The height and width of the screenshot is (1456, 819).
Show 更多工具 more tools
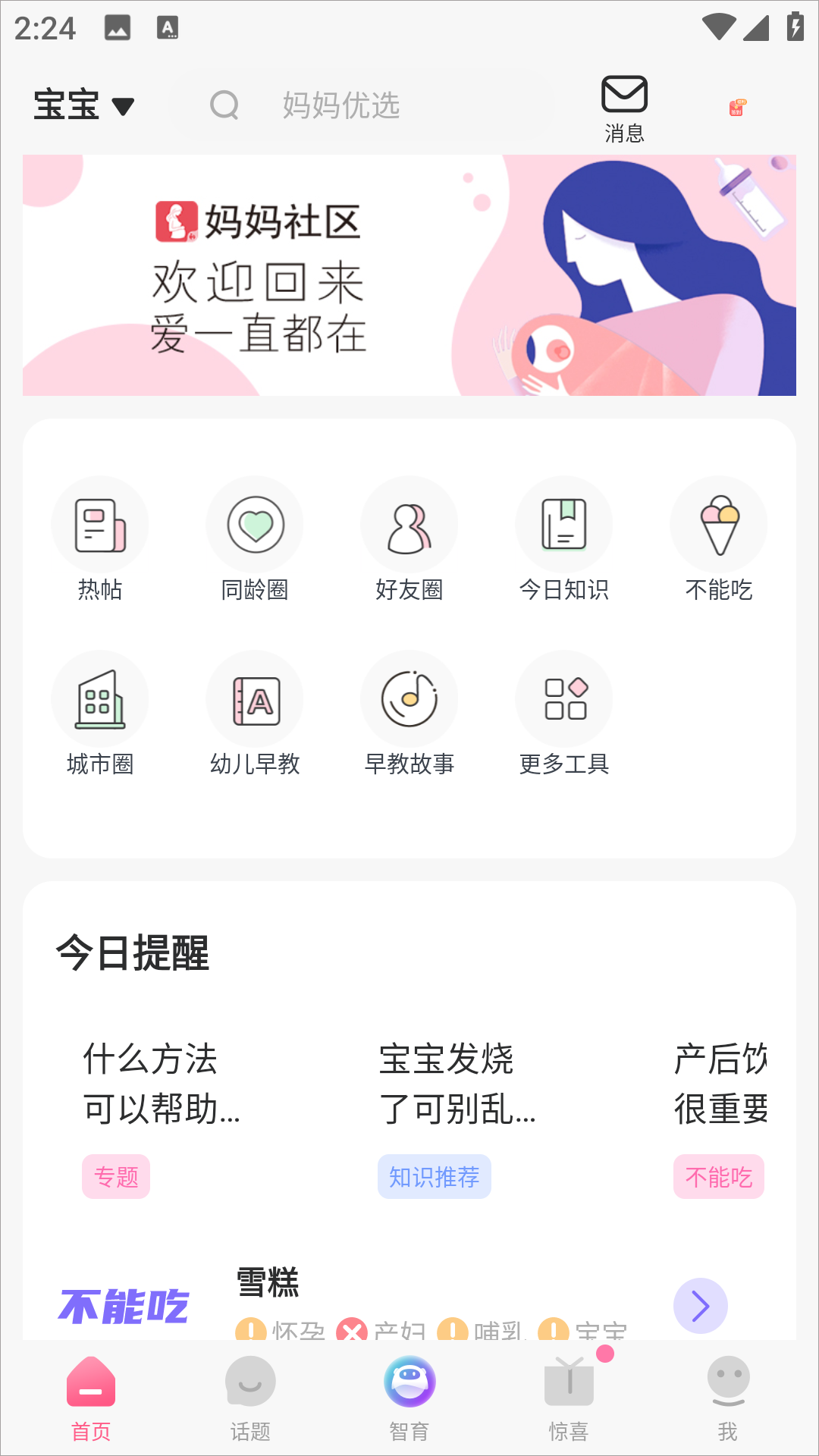[564, 713]
